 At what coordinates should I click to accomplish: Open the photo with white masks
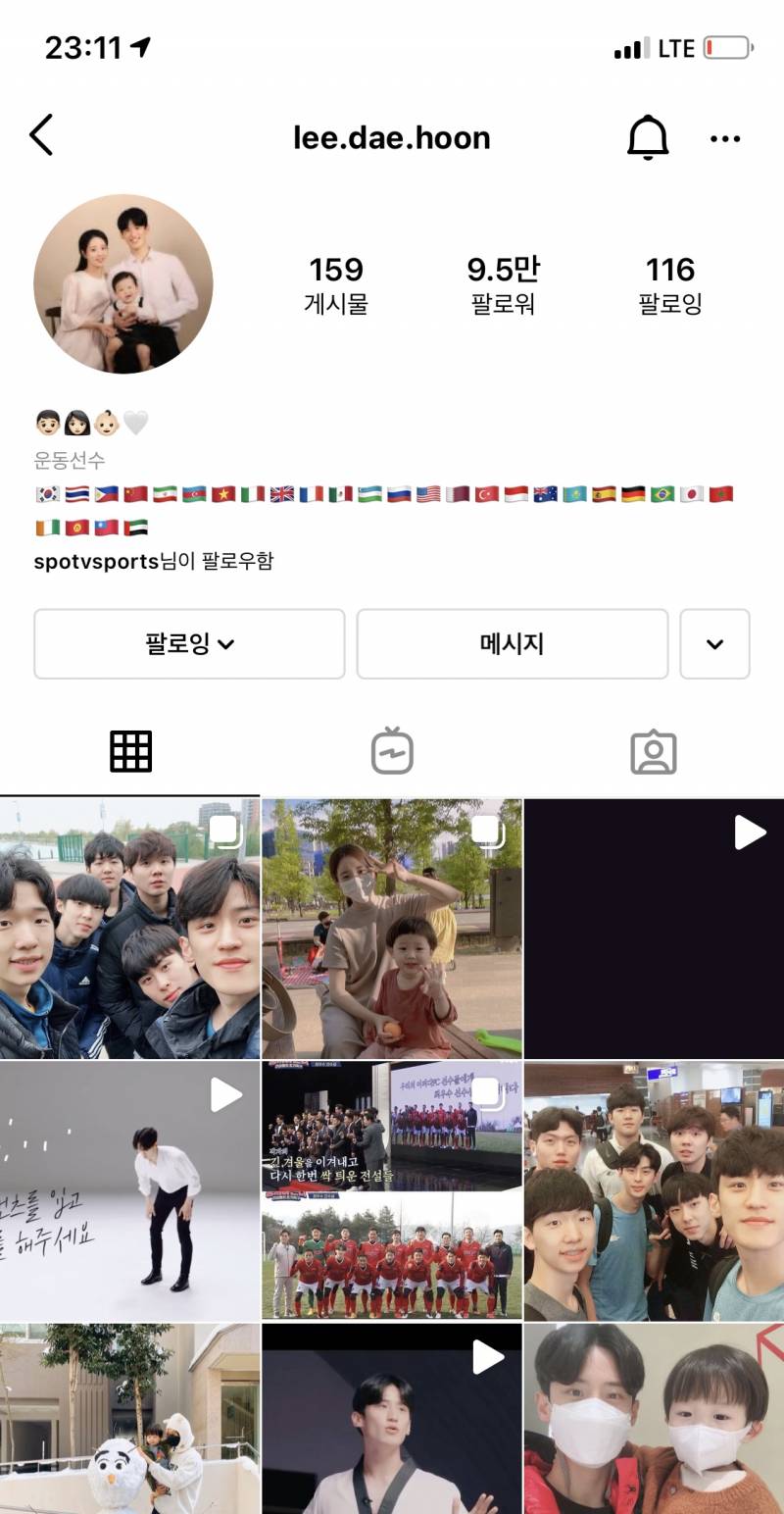pos(654,1418)
